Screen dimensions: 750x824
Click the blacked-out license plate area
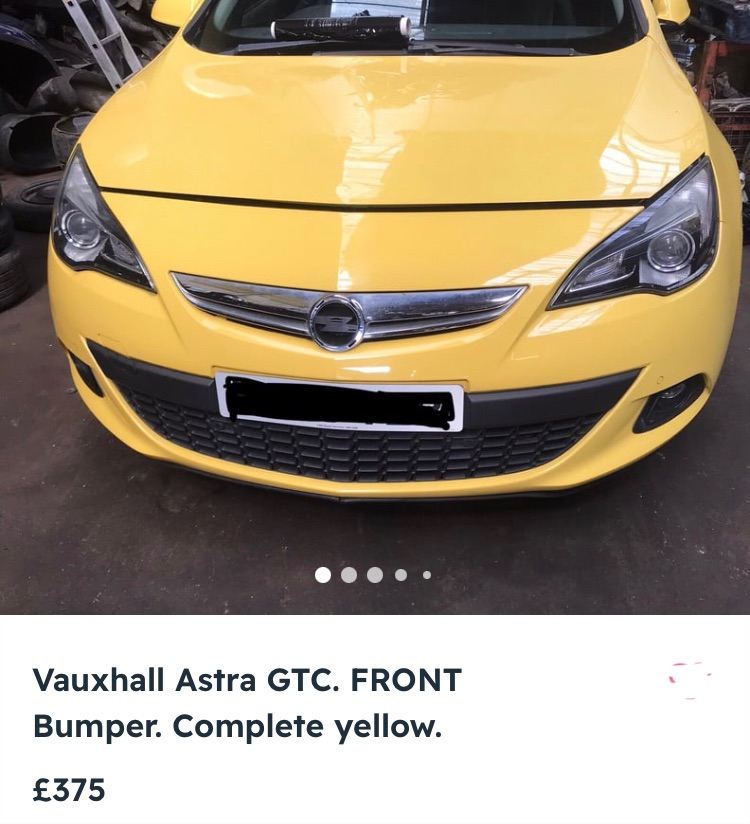[x=340, y=400]
